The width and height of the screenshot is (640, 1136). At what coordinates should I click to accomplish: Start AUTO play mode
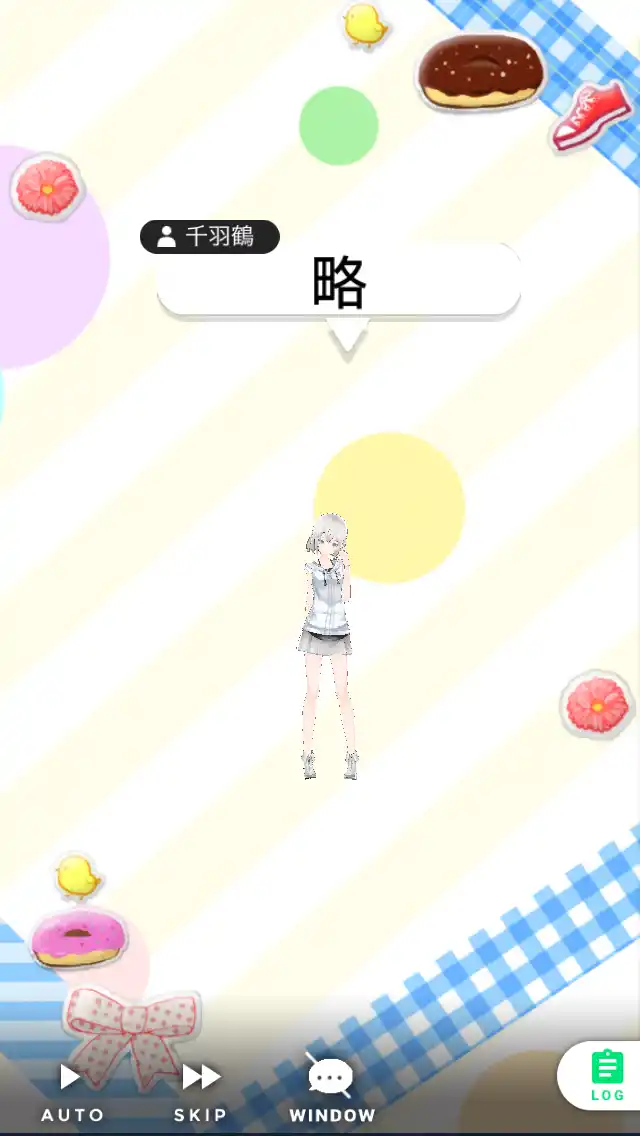point(72,1090)
